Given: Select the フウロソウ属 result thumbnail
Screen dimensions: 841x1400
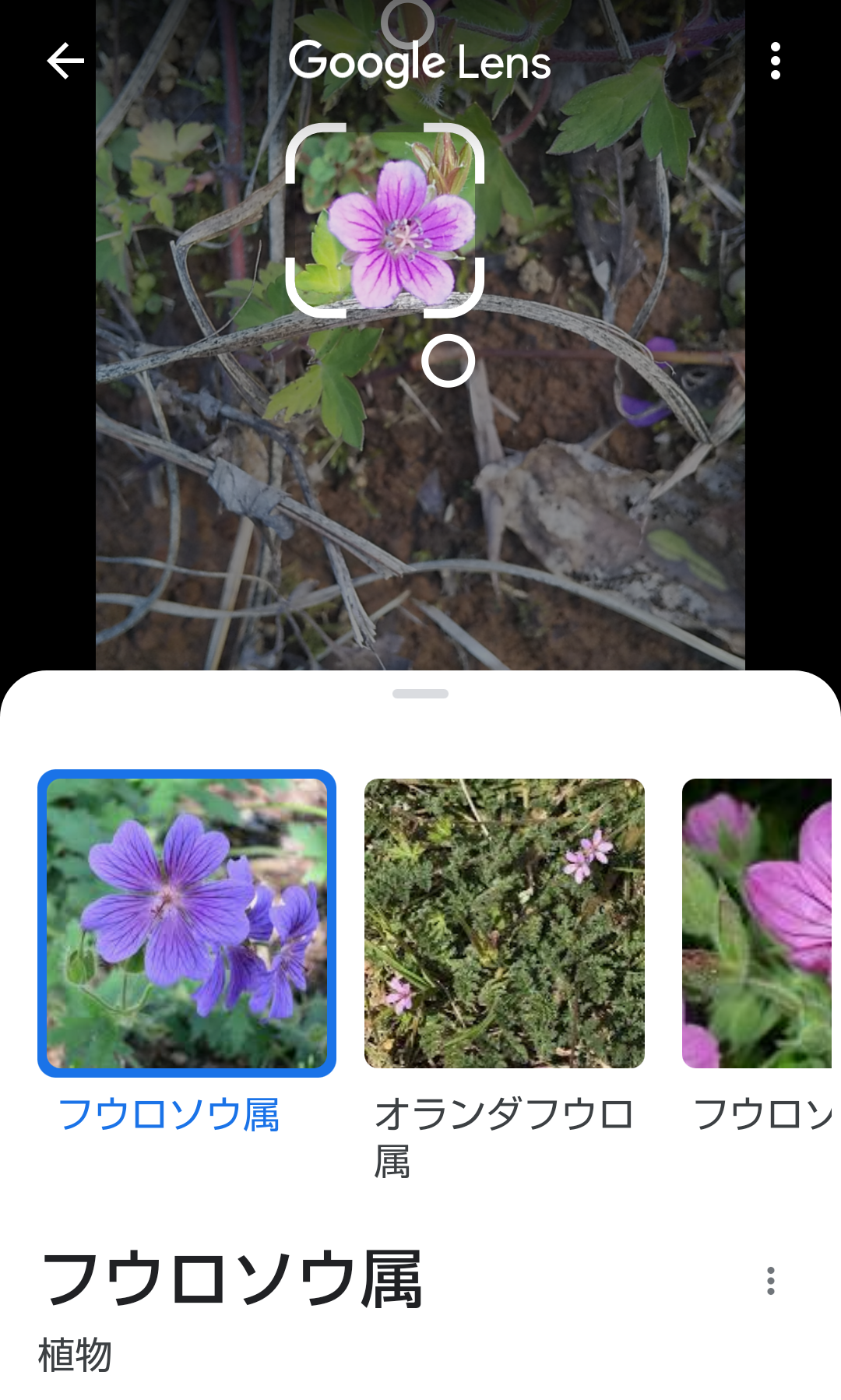Looking at the screenshot, I should (187, 923).
